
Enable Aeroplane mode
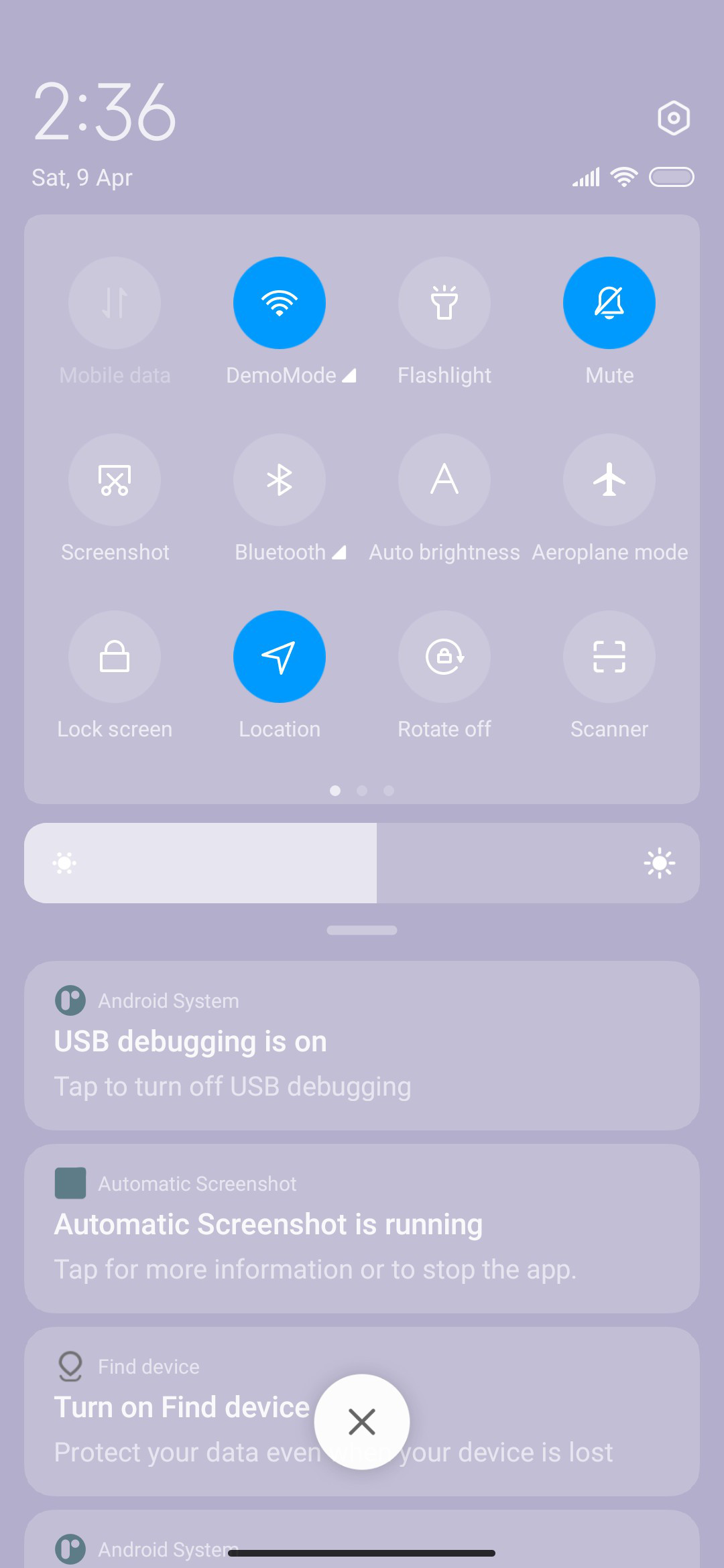point(609,480)
